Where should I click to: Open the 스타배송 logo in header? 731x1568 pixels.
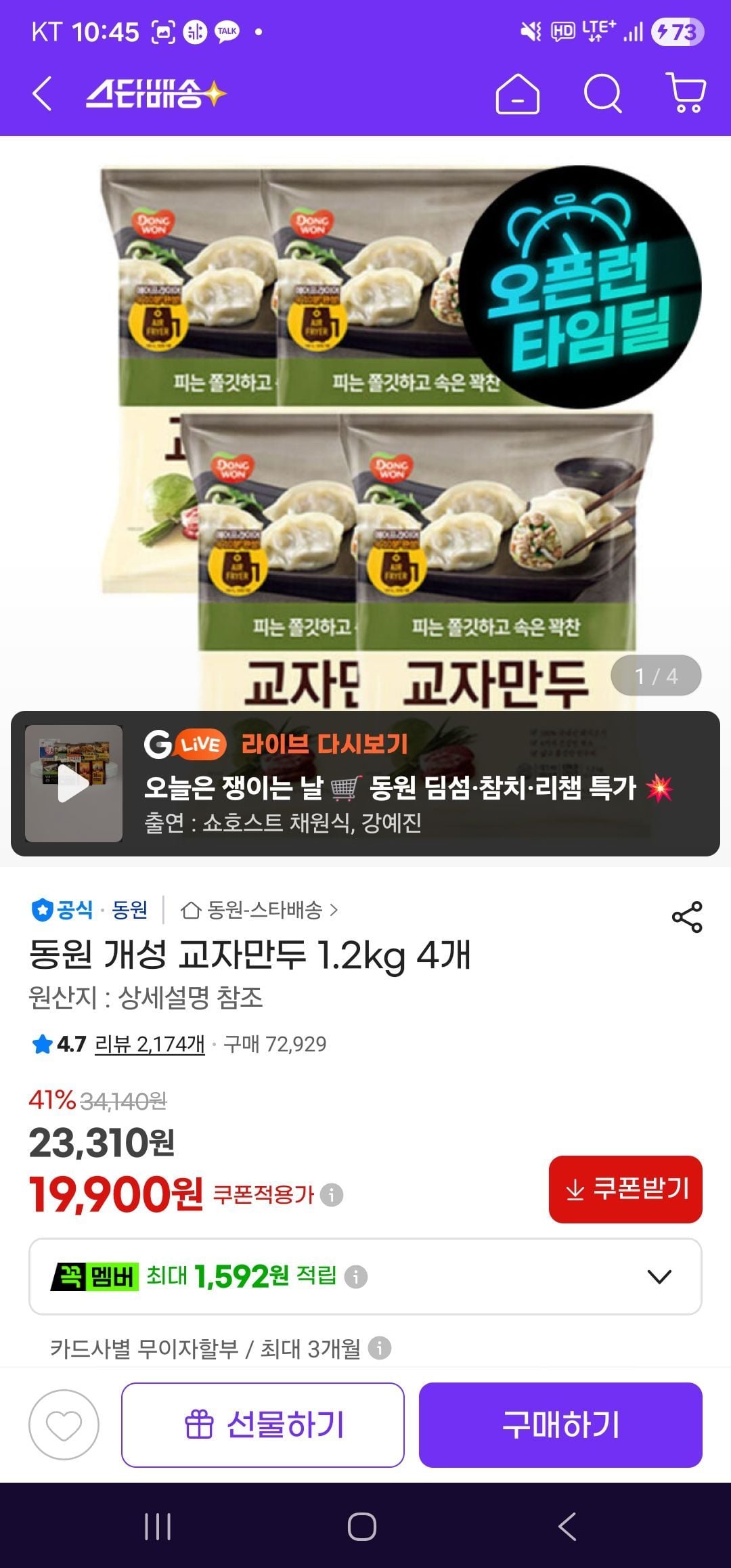(x=156, y=93)
